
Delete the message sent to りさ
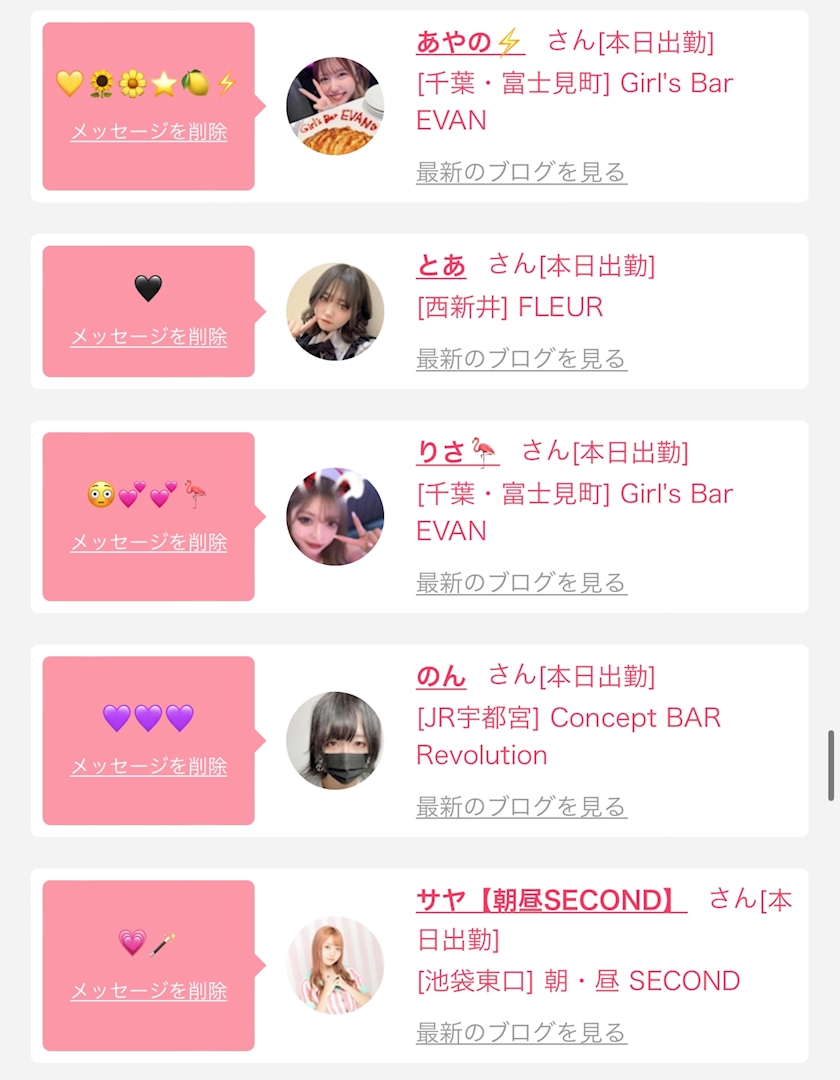149,542
